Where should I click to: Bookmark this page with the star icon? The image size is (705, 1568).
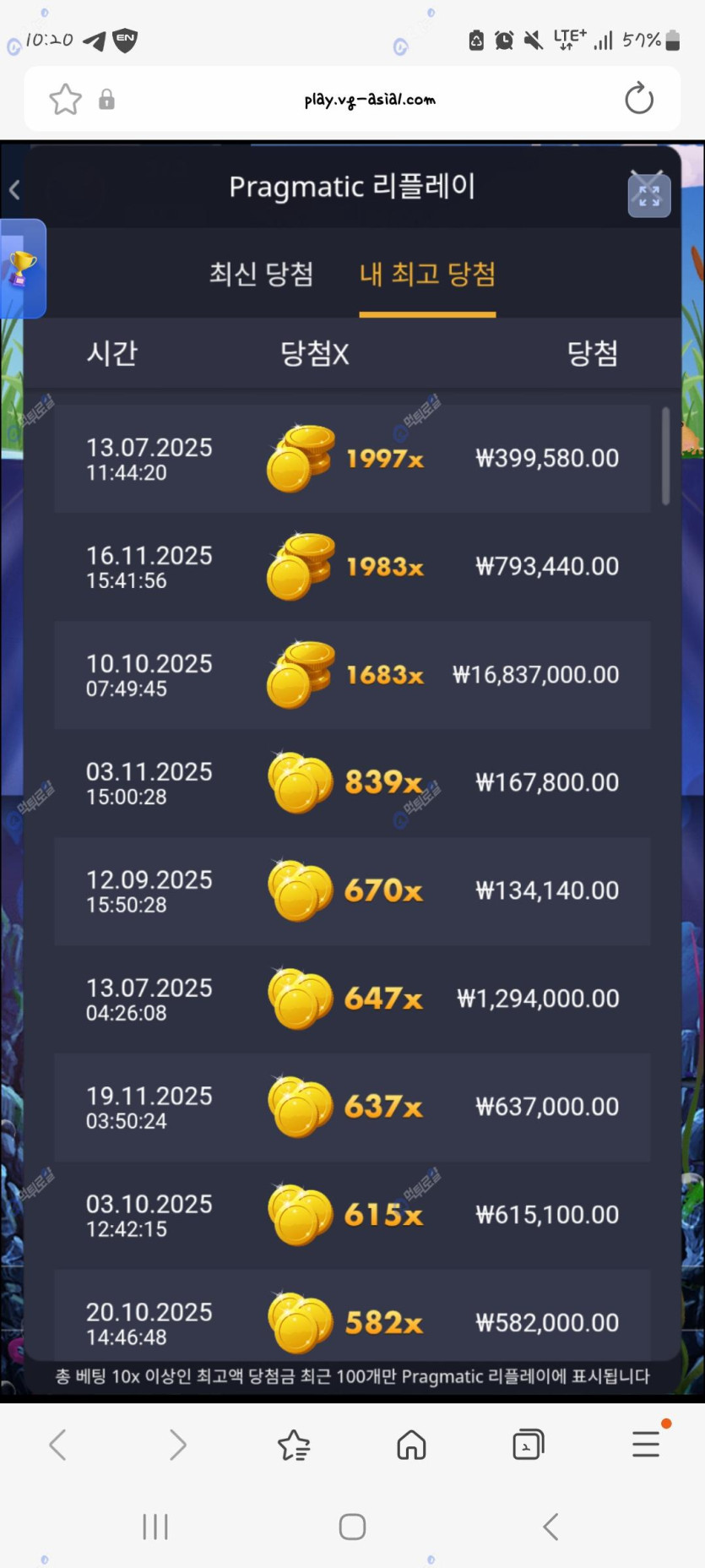pyautogui.click(x=65, y=100)
